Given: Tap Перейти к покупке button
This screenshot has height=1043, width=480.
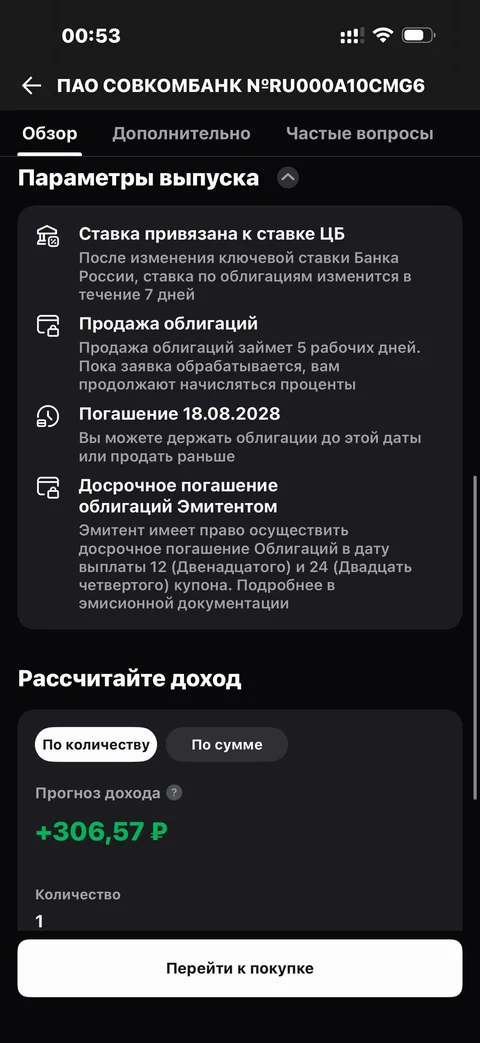Looking at the screenshot, I should pyautogui.click(x=239, y=968).
